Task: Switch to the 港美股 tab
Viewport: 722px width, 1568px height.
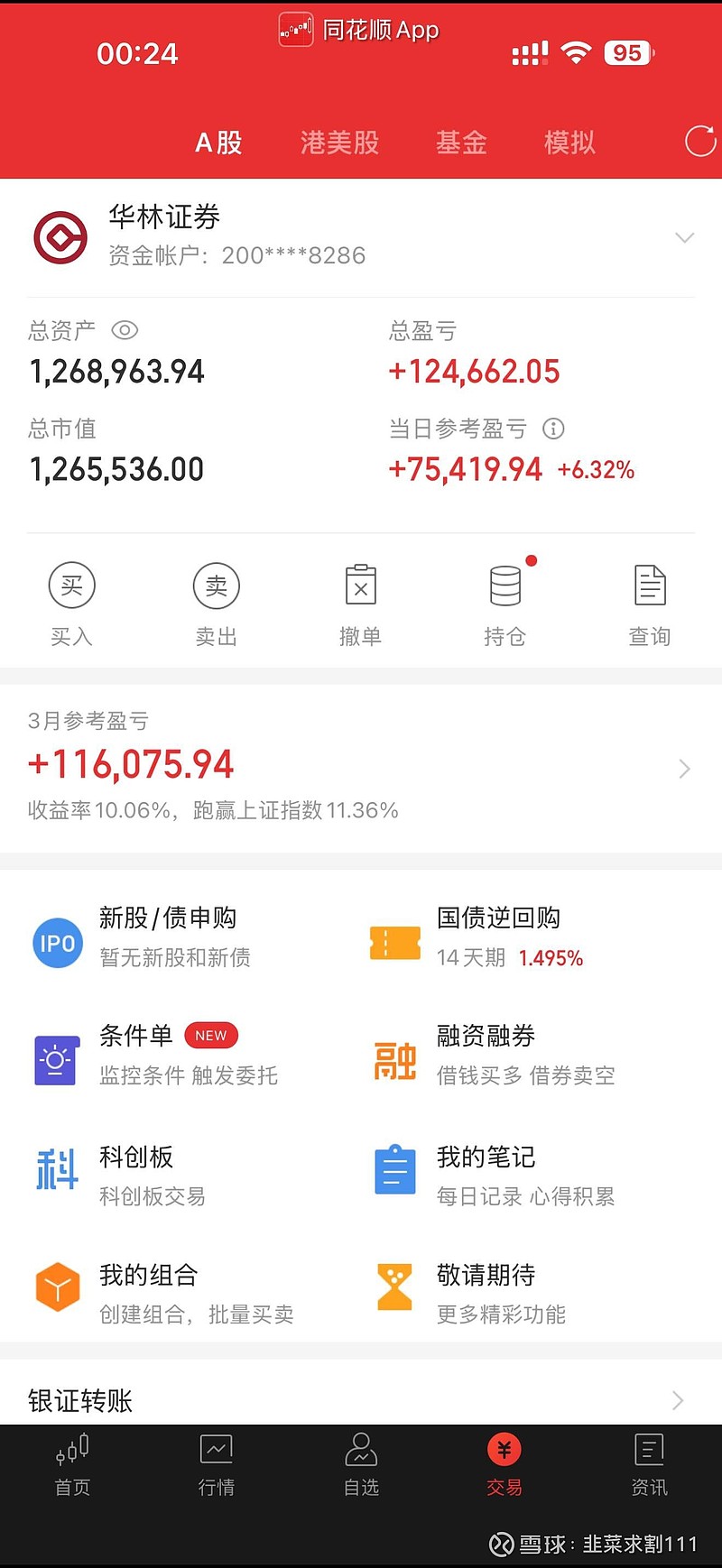Action: tap(338, 143)
